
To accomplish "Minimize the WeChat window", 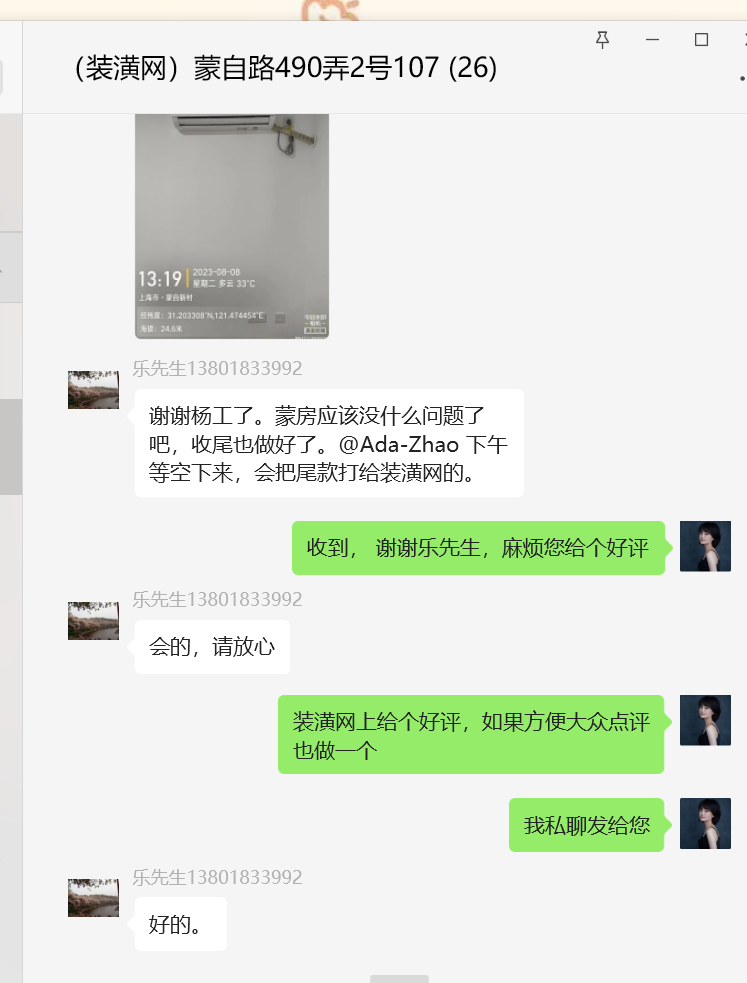I will click(652, 40).
